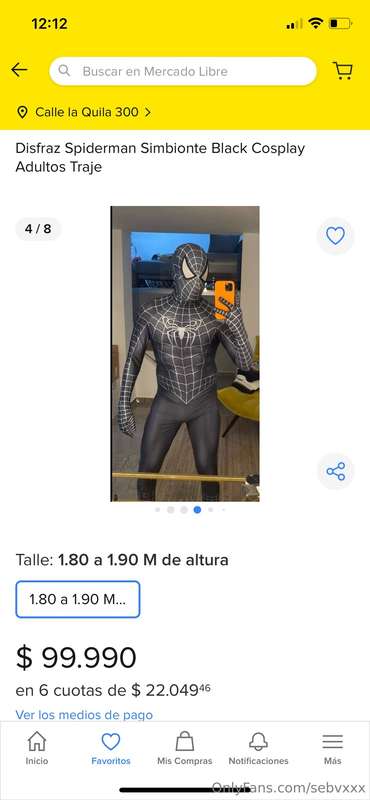
Task: Share this Spiderman costume listing
Action: 335,471
